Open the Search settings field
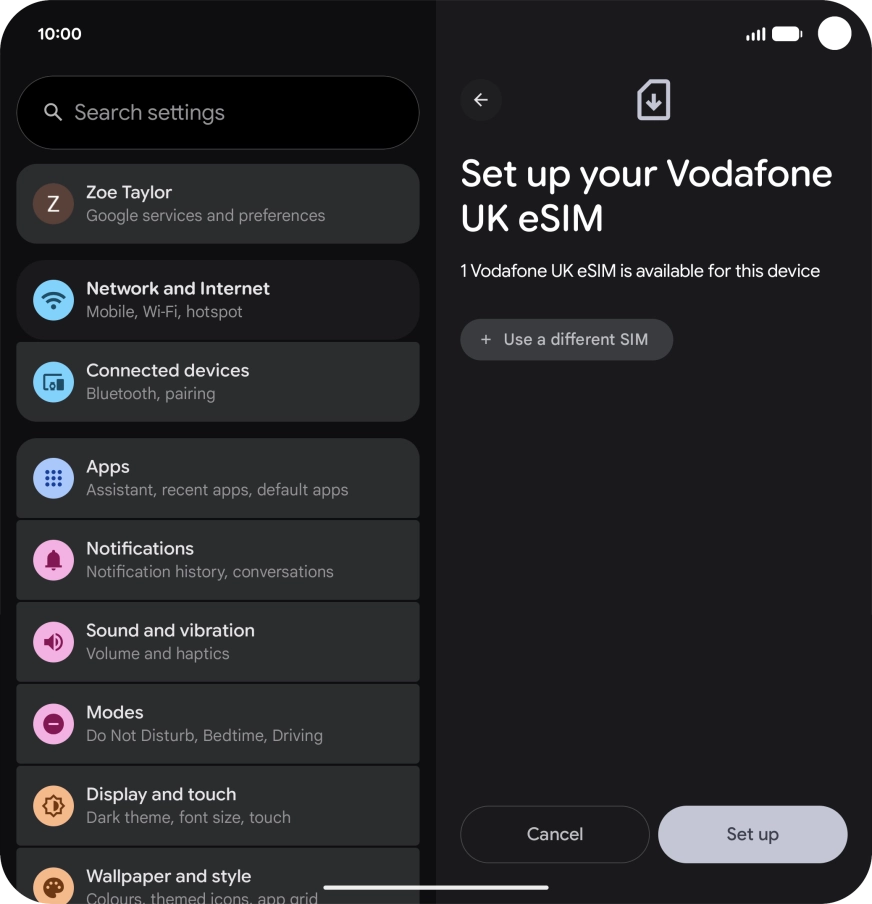 (218, 113)
